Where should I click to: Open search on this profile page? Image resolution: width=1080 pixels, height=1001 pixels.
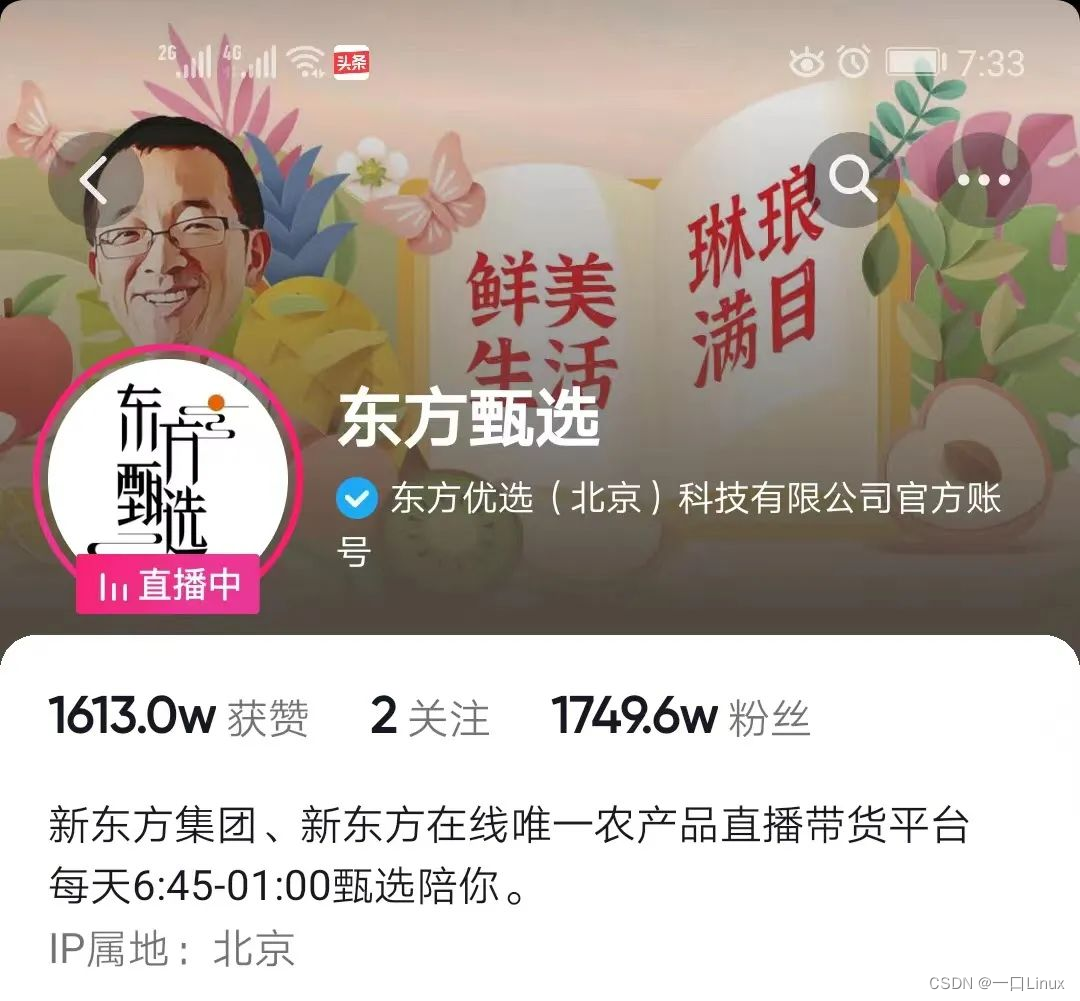coord(853,180)
